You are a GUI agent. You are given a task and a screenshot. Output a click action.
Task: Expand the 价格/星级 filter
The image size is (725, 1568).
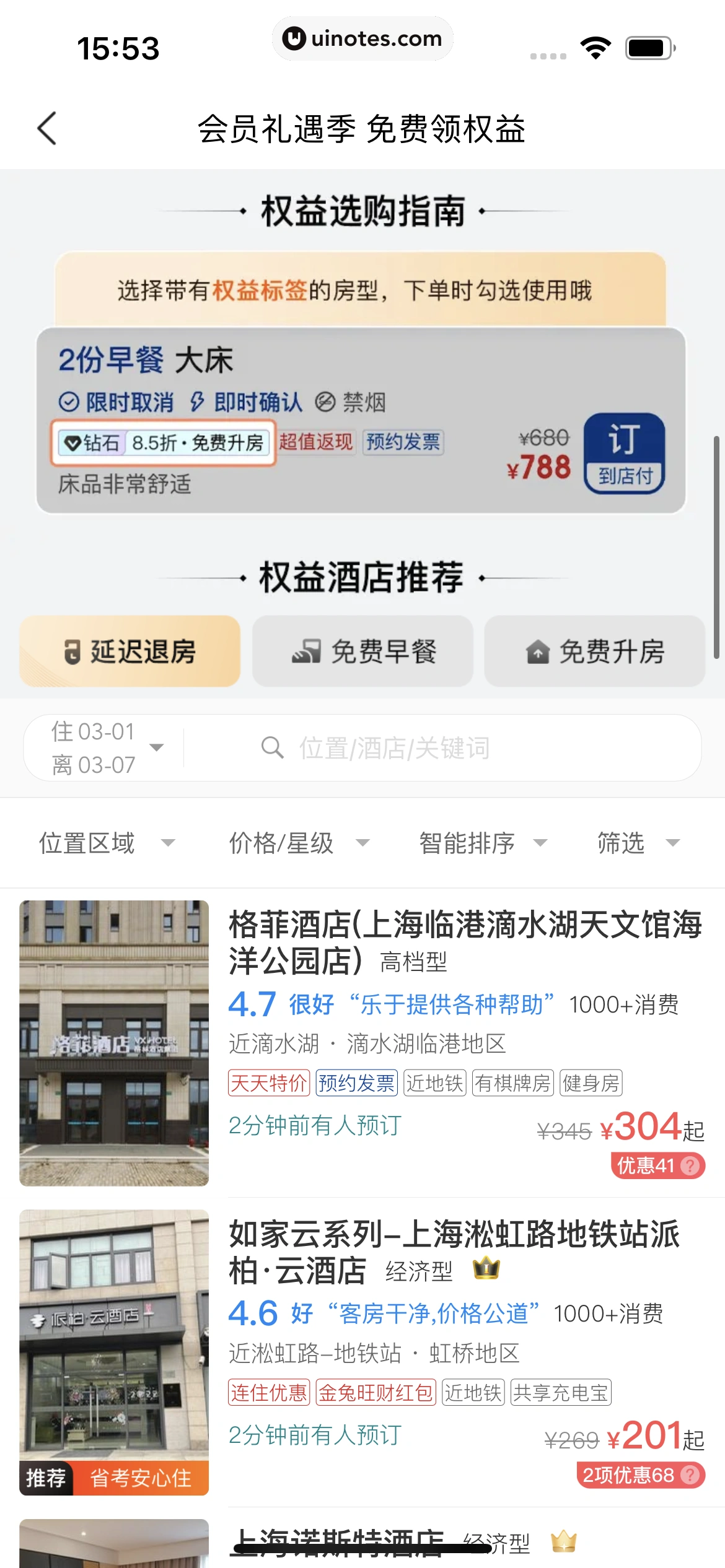click(299, 843)
